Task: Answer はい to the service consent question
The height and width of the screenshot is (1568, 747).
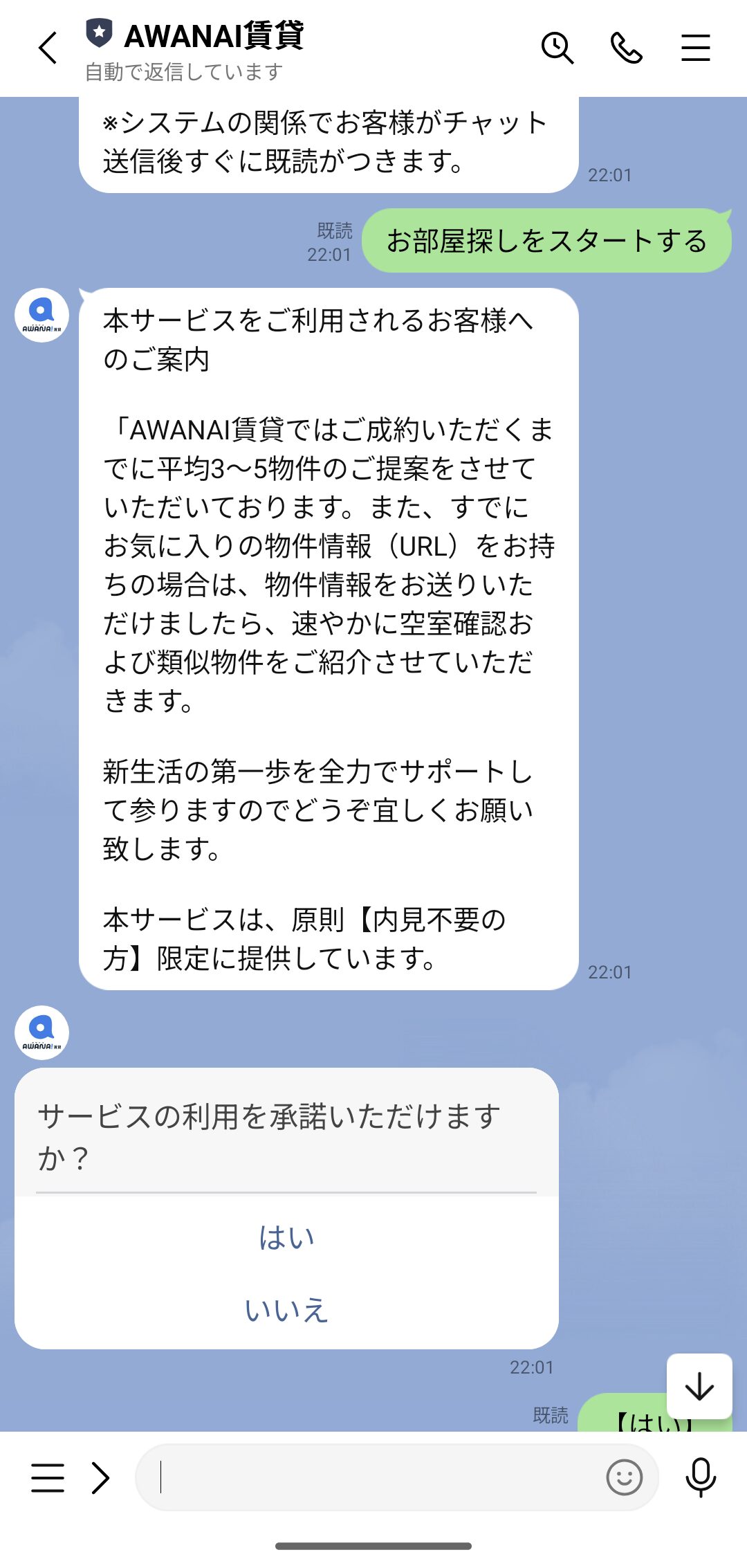Action: click(x=286, y=1238)
